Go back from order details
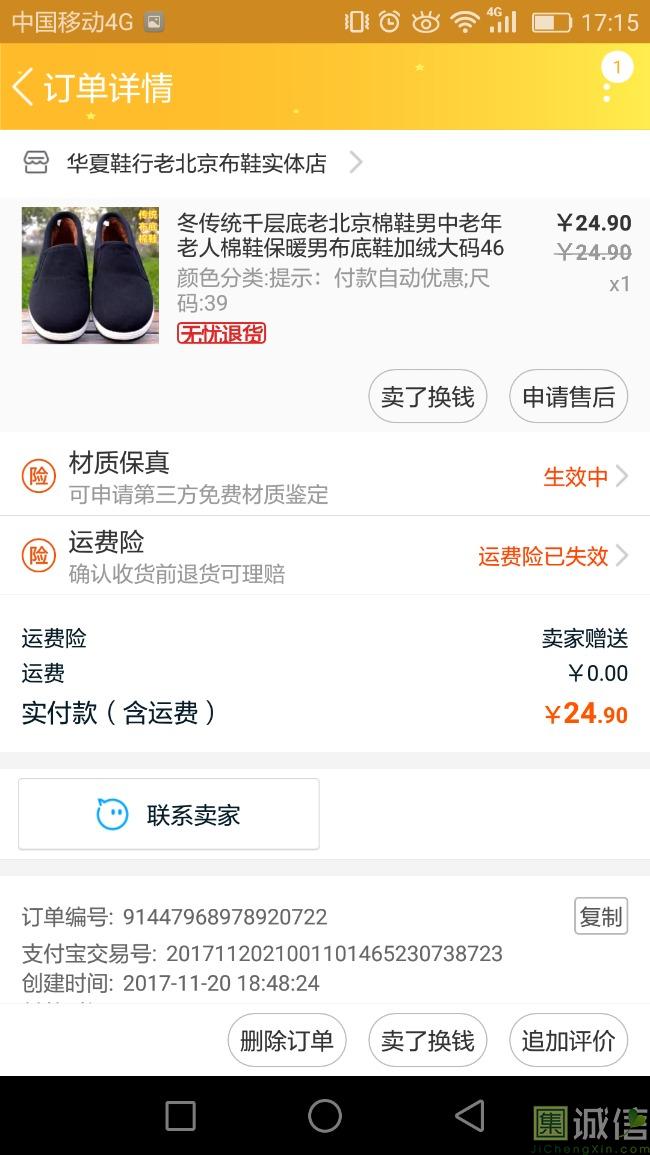Screen dimensions: 650x1155 pos(24,87)
